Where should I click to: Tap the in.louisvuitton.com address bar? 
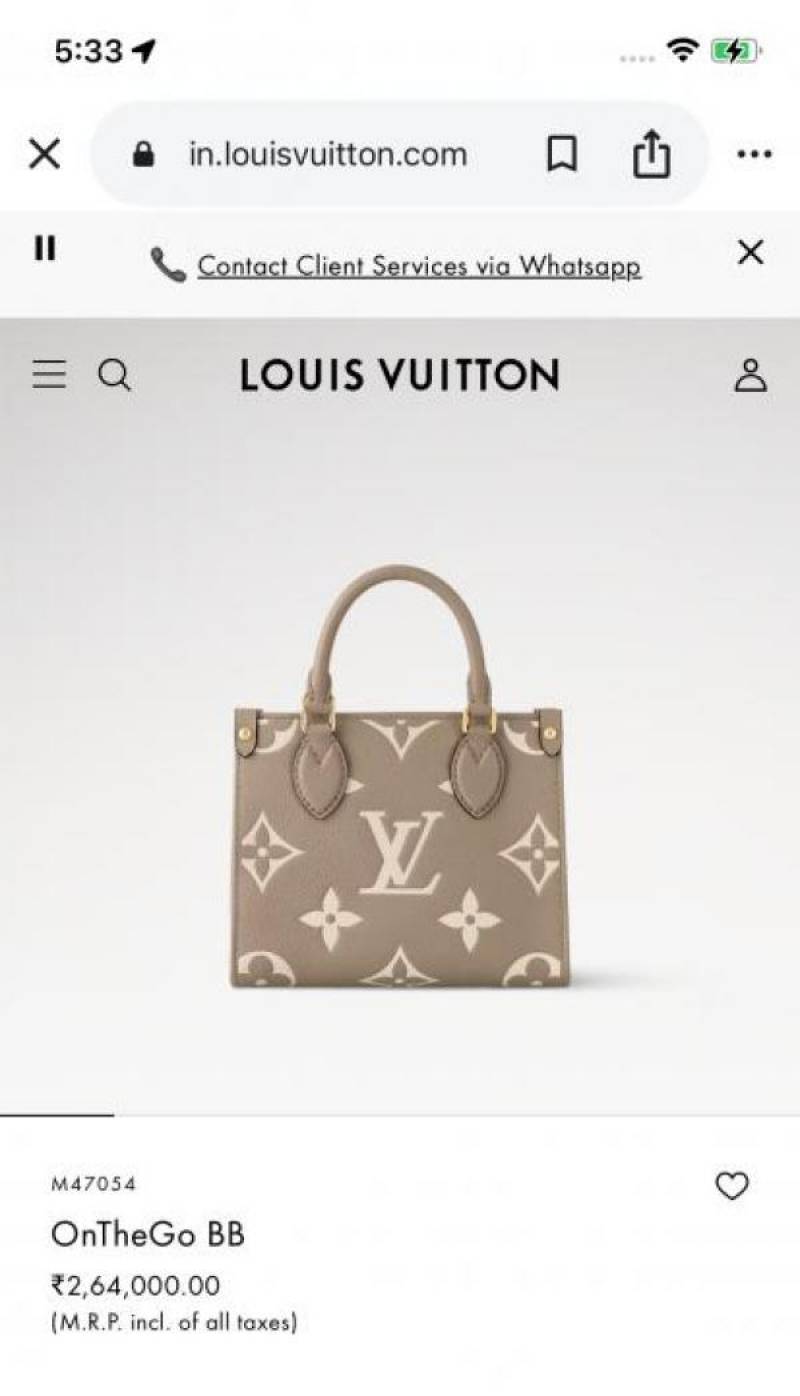328,154
